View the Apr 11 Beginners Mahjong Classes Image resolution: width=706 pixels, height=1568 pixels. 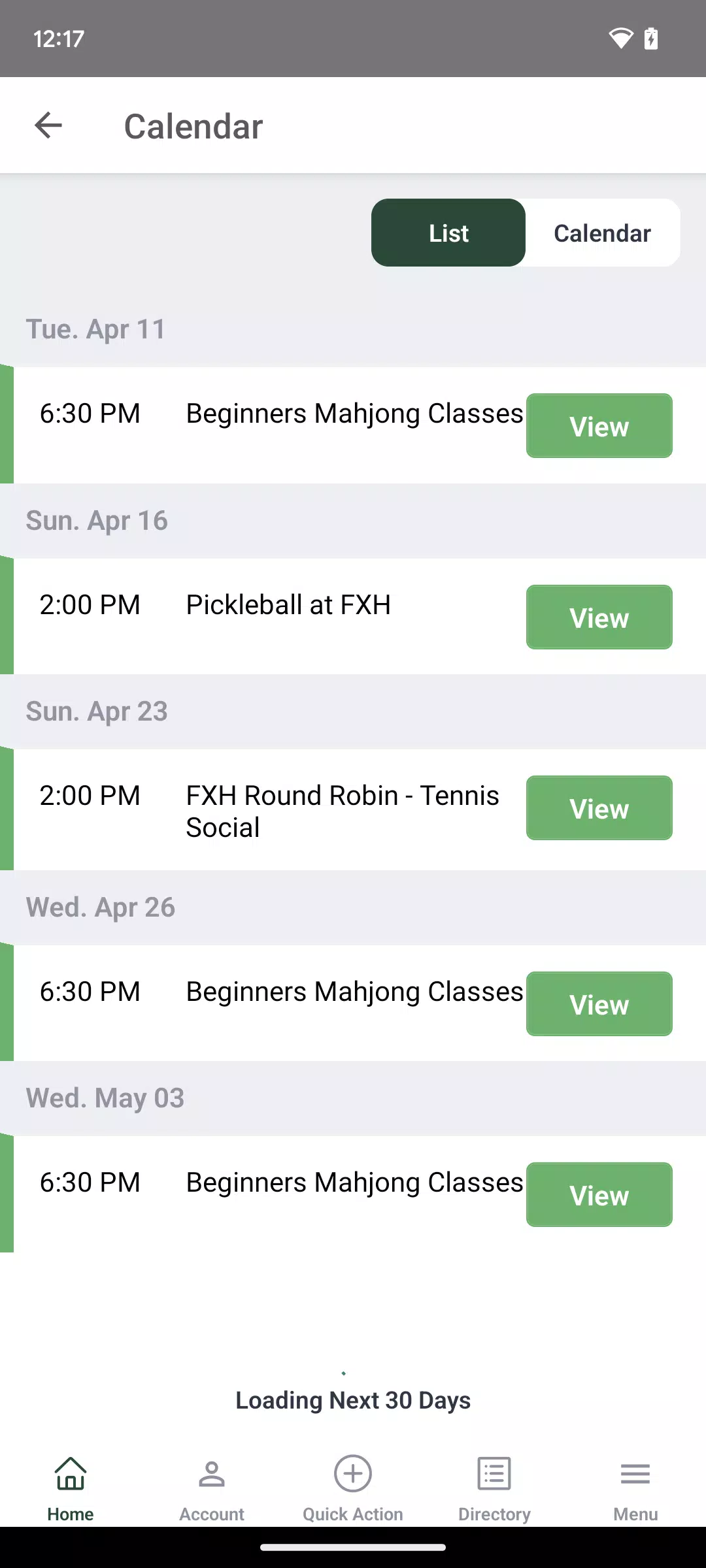[599, 426]
